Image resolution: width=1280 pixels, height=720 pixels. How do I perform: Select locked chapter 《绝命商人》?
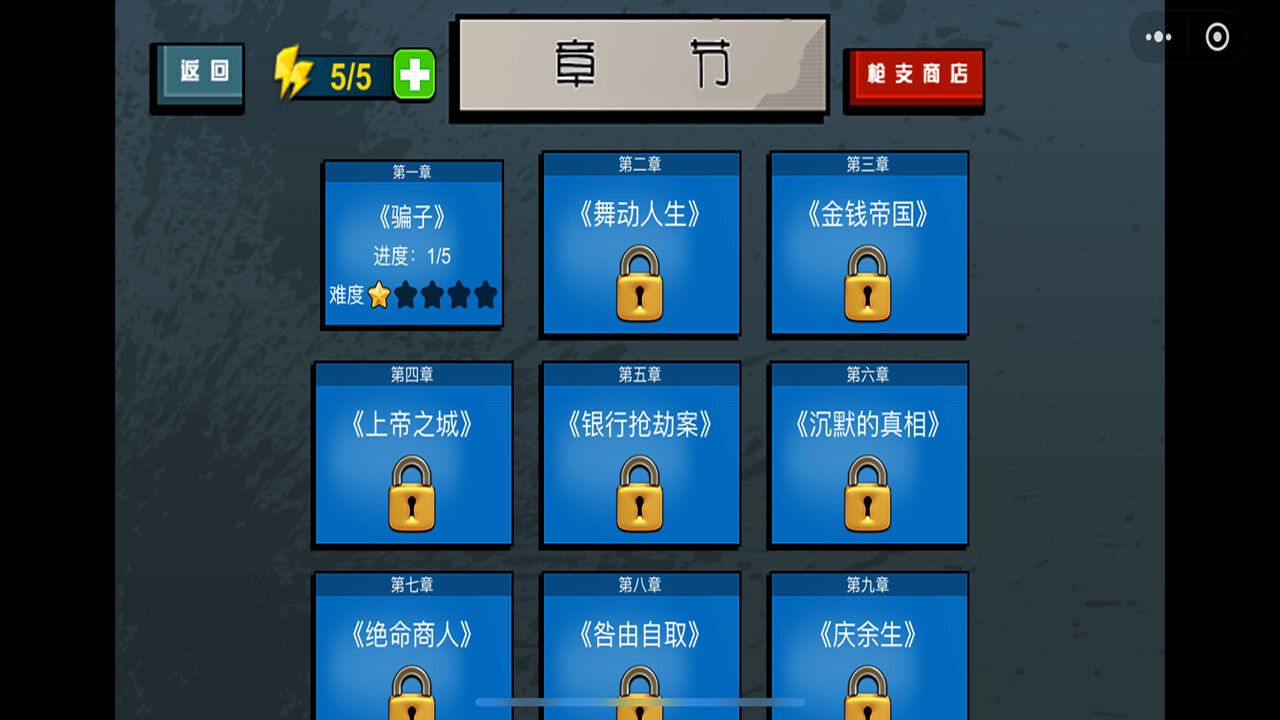coord(413,645)
